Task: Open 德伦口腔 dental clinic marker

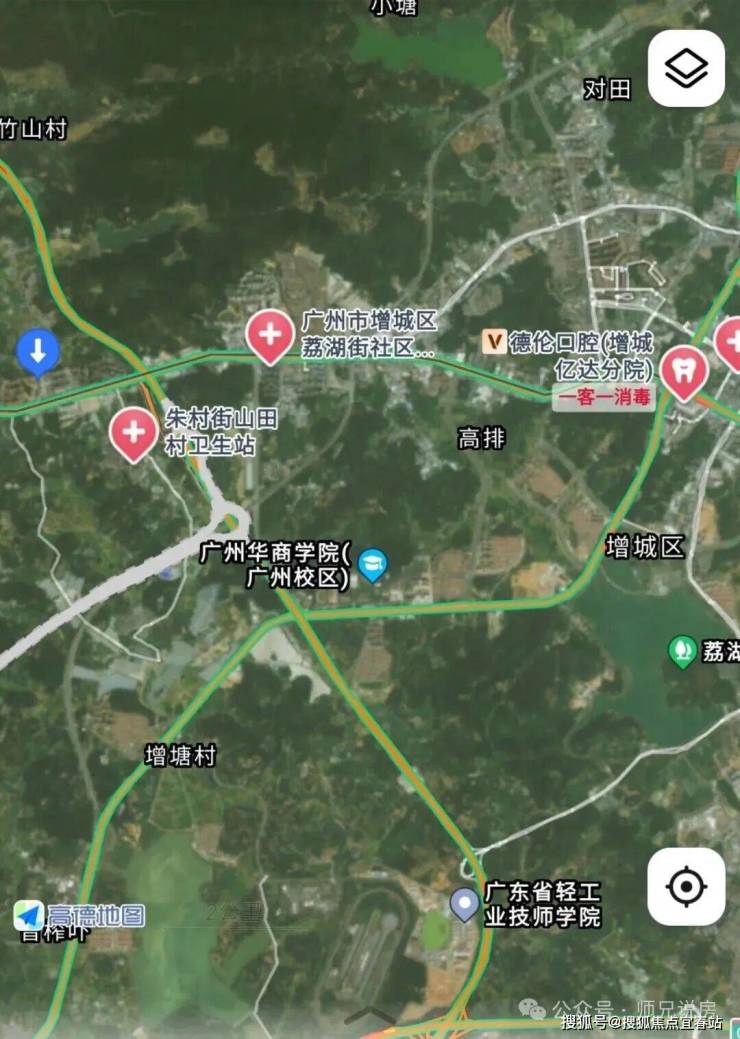Action: (x=684, y=371)
